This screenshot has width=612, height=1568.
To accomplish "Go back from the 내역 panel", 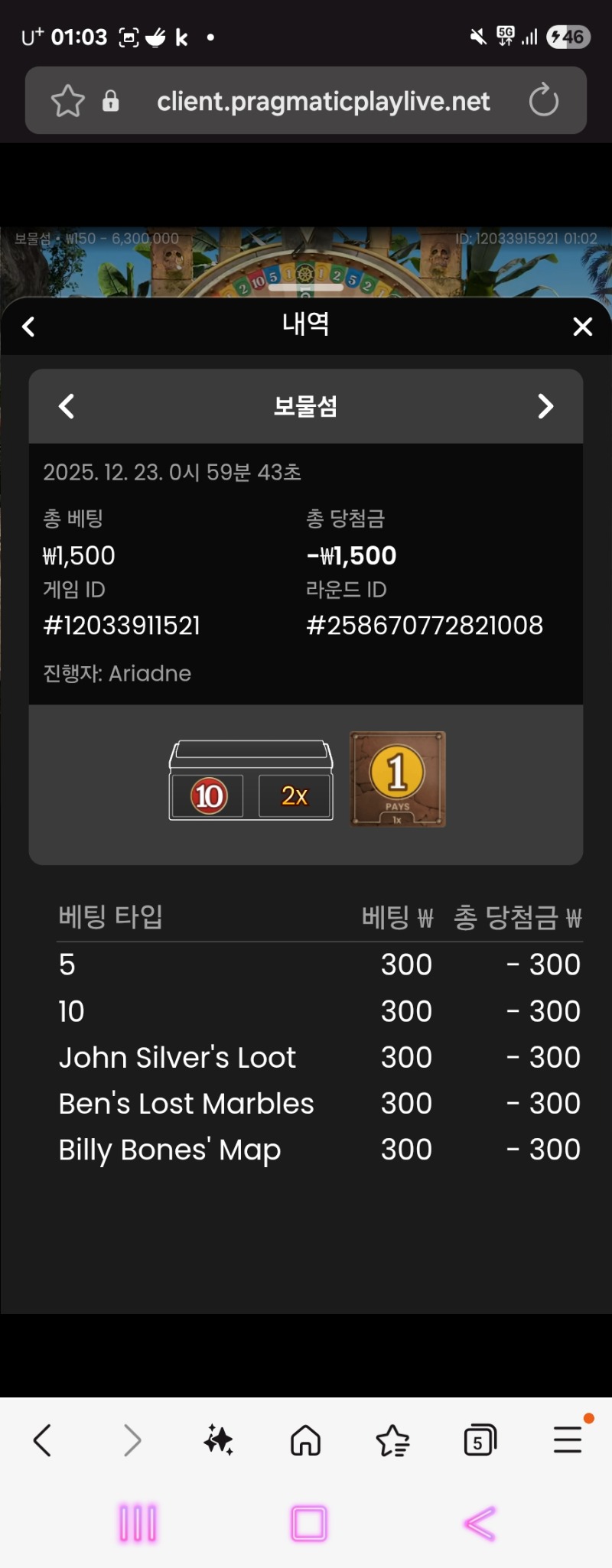I will [x=29, y=327].
